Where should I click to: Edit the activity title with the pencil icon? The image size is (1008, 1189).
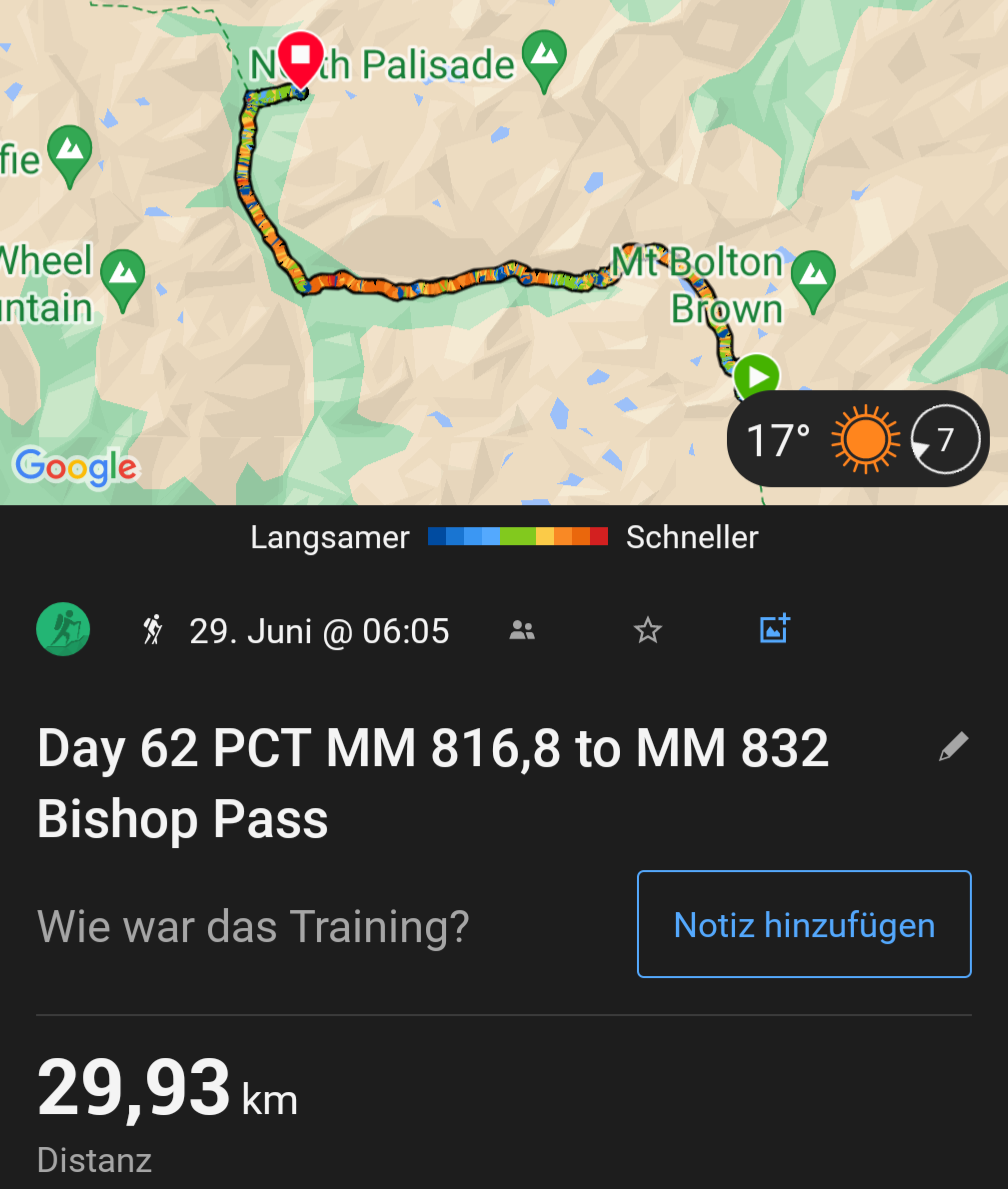953,747
